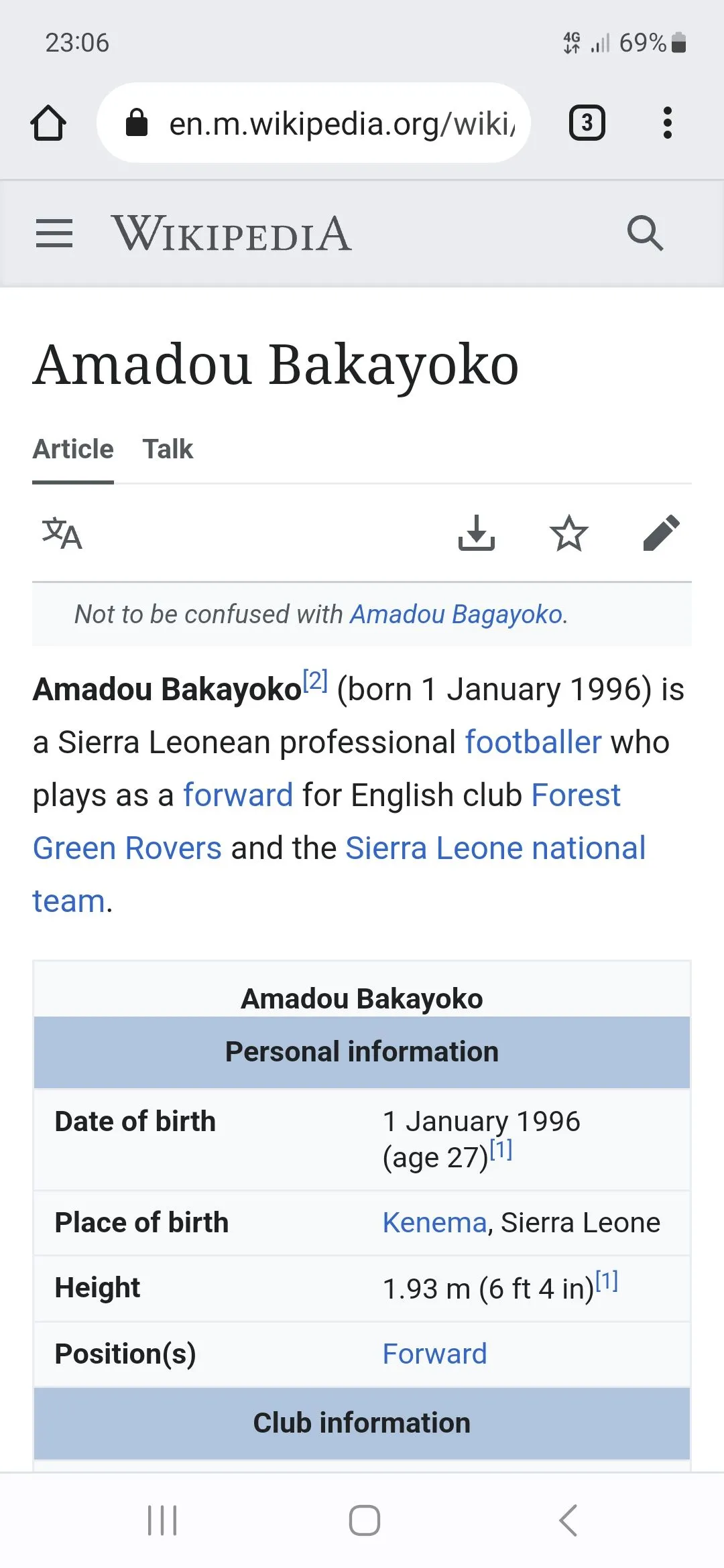Download this article

click(x=476, y=533)
